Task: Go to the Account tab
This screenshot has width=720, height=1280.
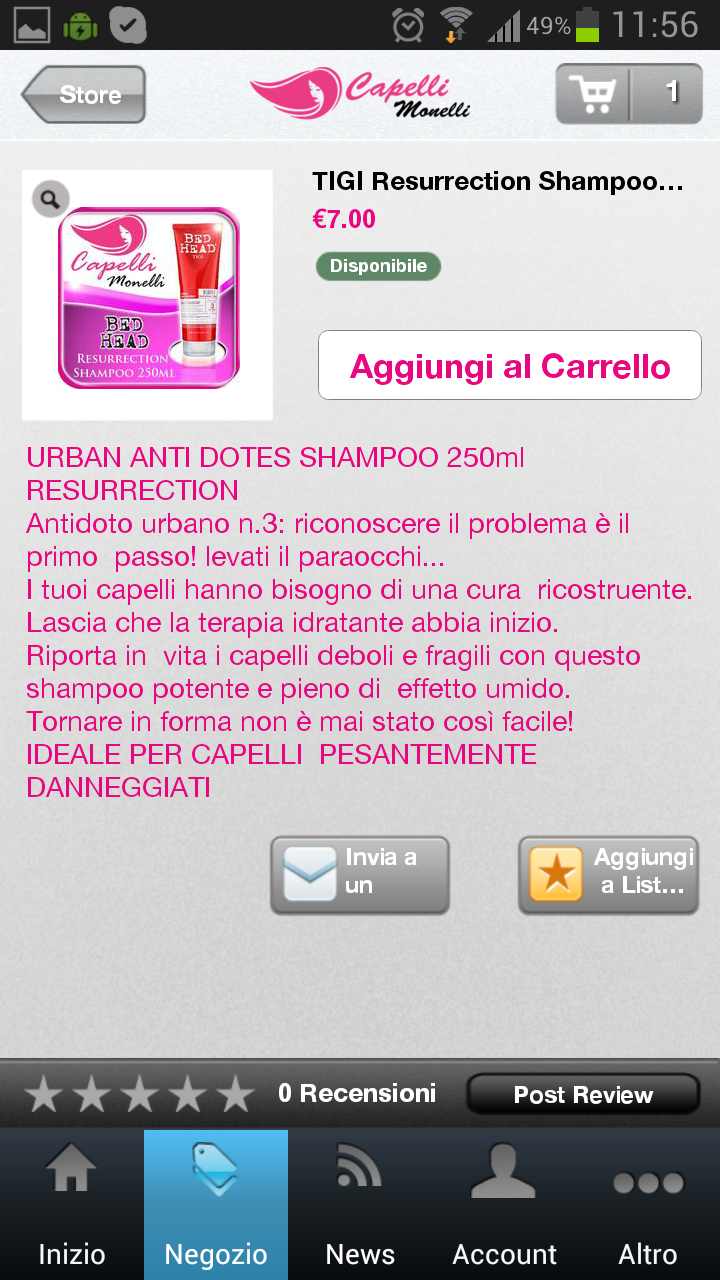Action: 504,1205
